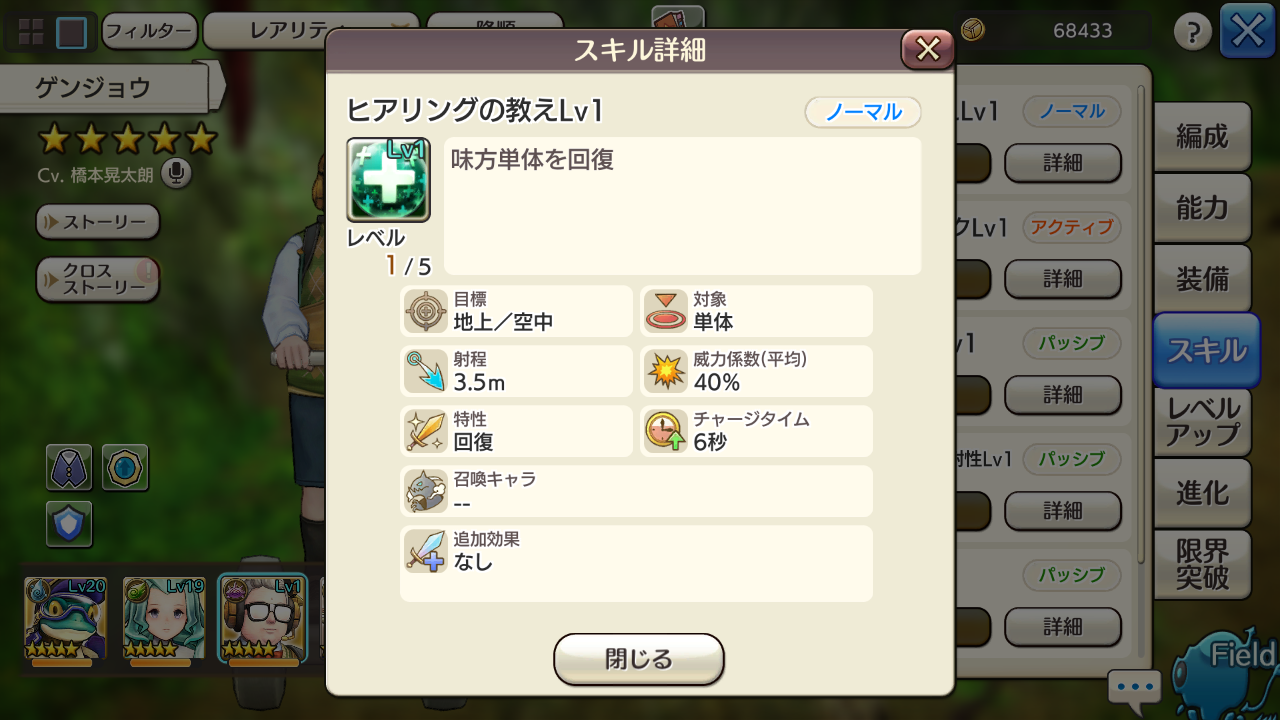The image size is (1280, 720).
Task: Switch to grid view icon
Action: (x=31, y=32)
